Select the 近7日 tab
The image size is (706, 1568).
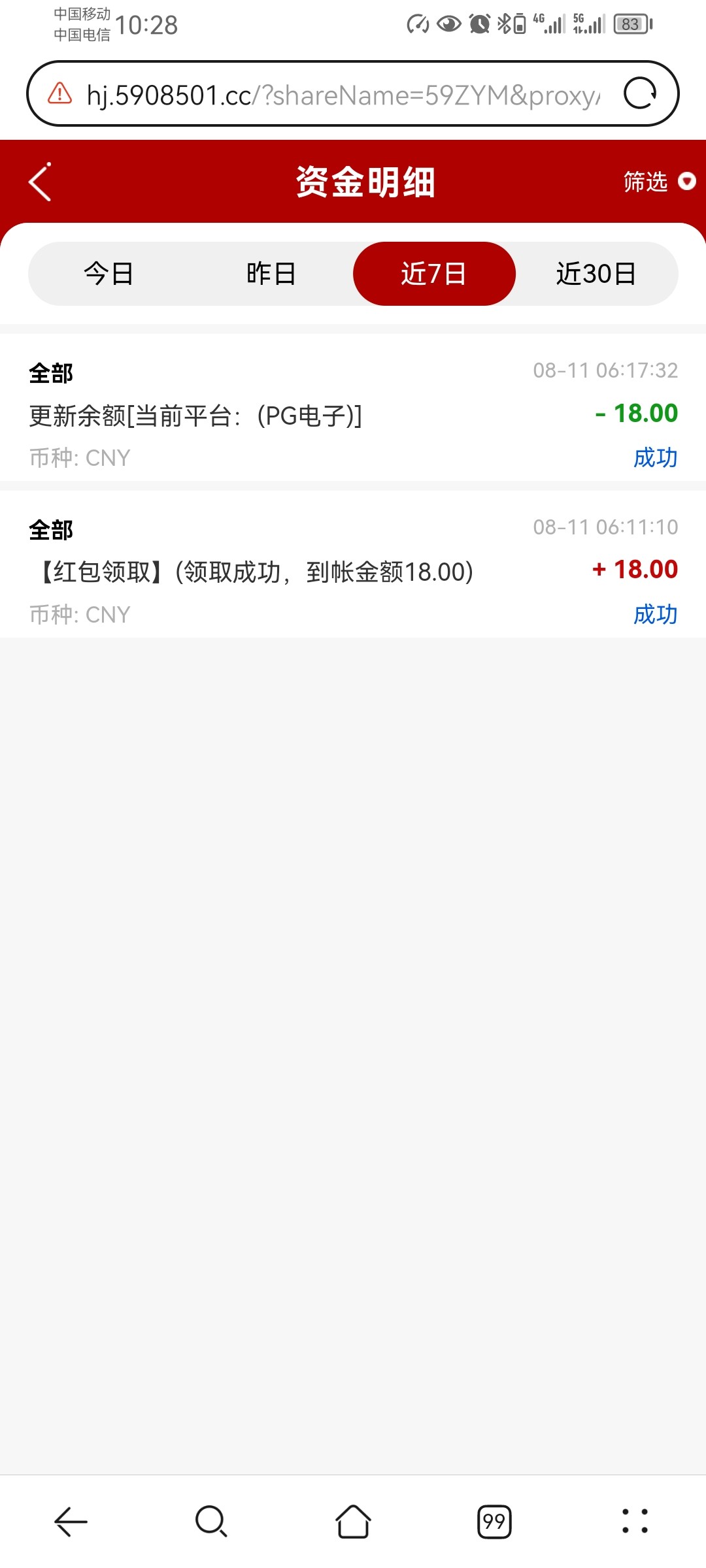pos(434,274)
